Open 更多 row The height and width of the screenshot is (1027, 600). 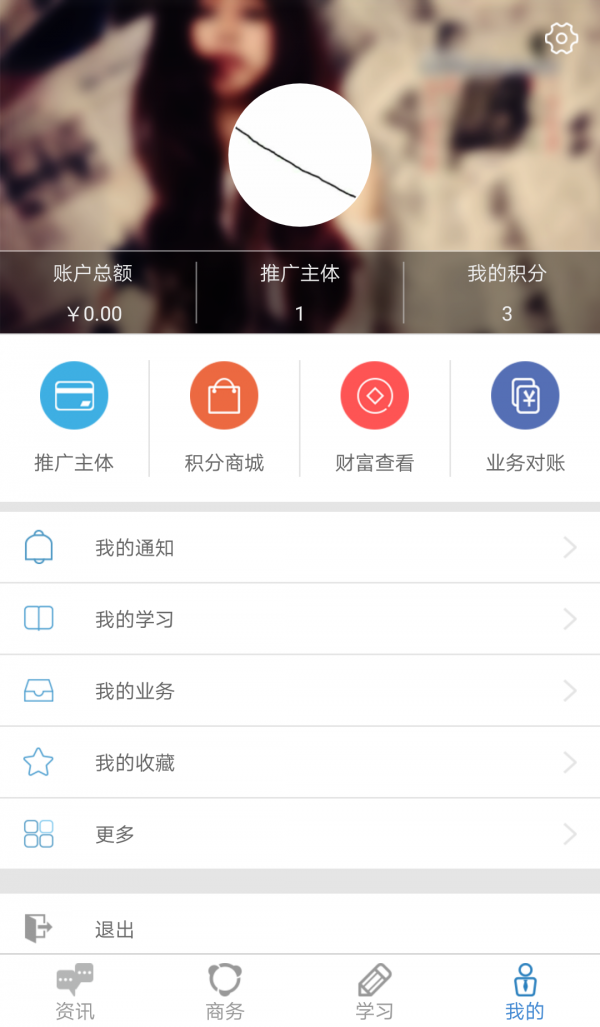pos(300,834)
